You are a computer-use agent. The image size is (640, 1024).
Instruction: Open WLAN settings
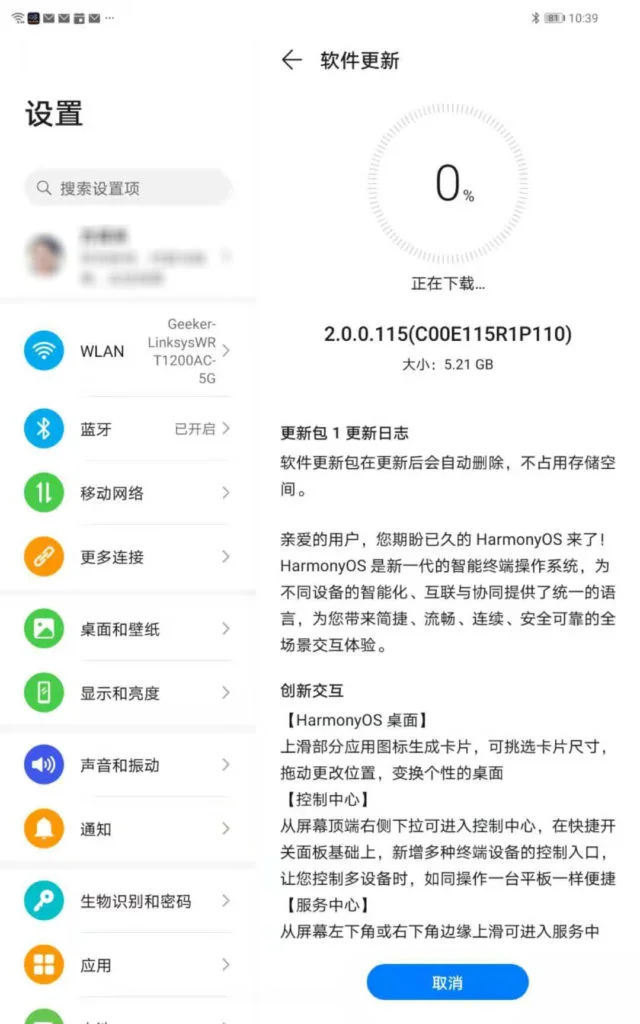point(128,351)
